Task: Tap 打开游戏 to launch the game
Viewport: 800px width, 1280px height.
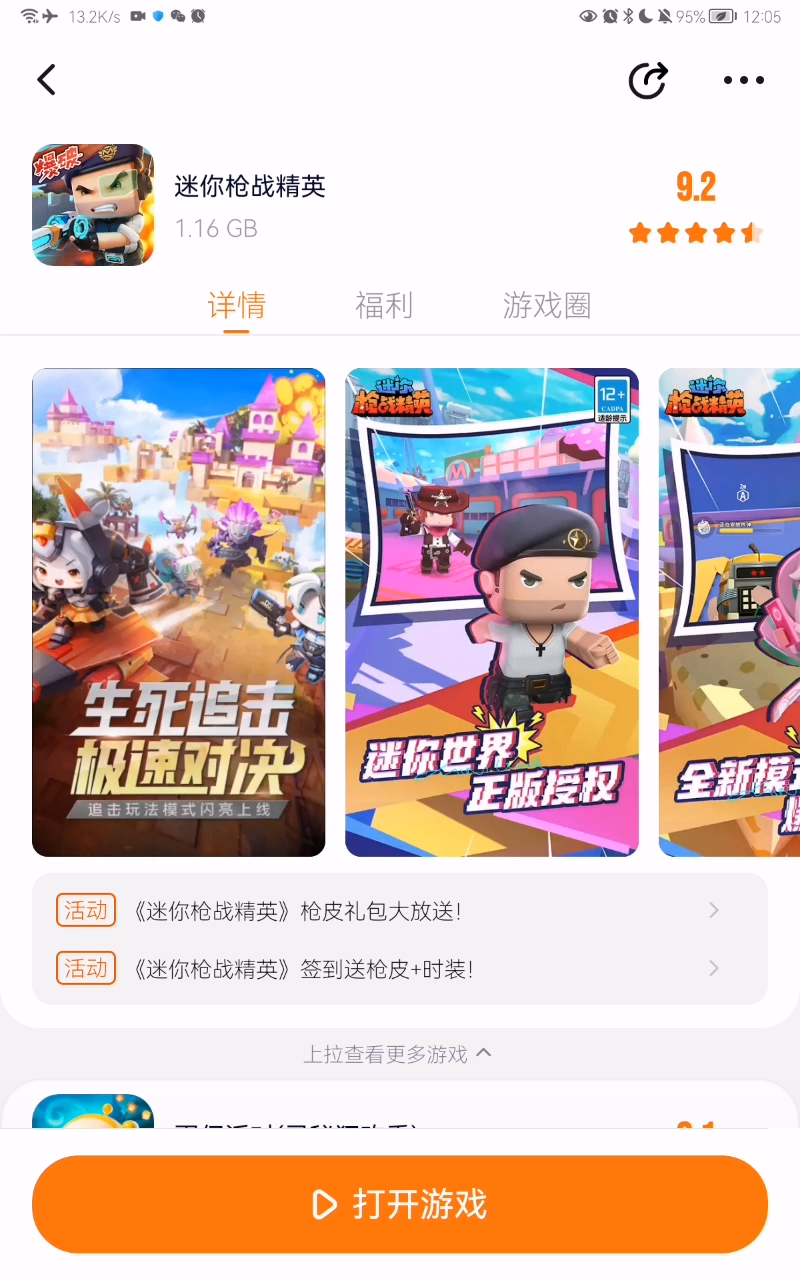Action: coord(400,1204)
